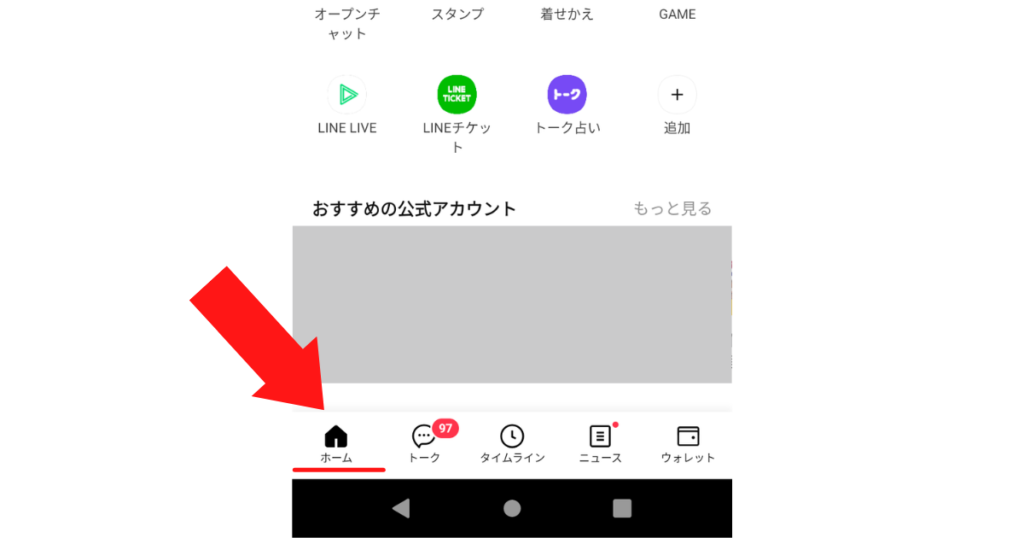Open オープンチャット service
The image size is (1024, 538).
pyautogui.click(x=347, y=22)
